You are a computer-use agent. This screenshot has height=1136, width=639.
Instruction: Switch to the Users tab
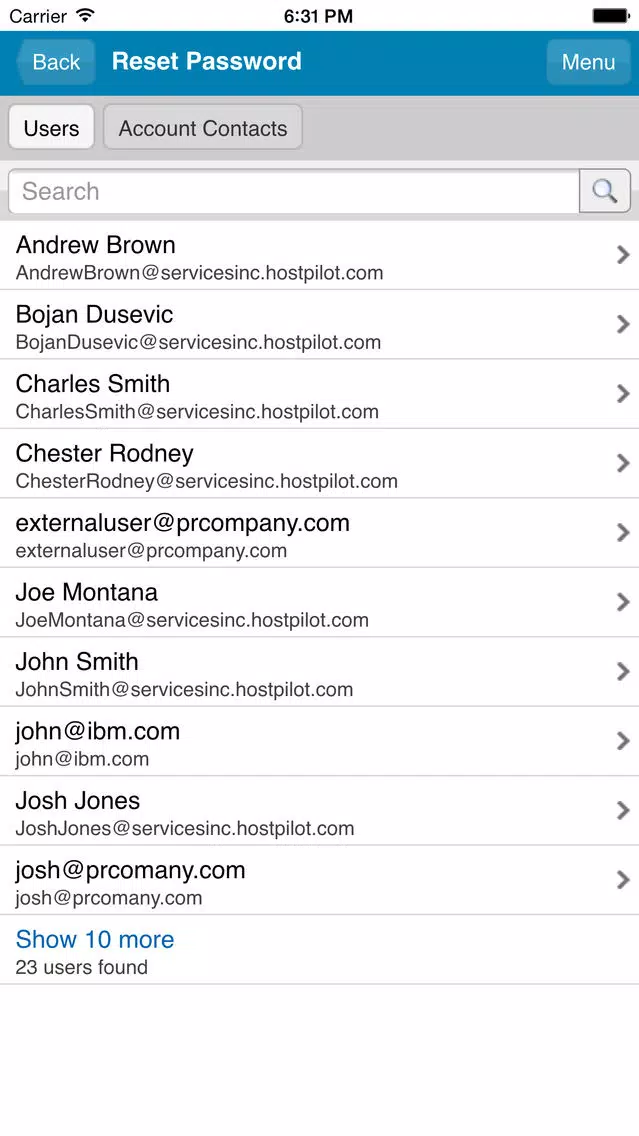[x=51, y=128]
